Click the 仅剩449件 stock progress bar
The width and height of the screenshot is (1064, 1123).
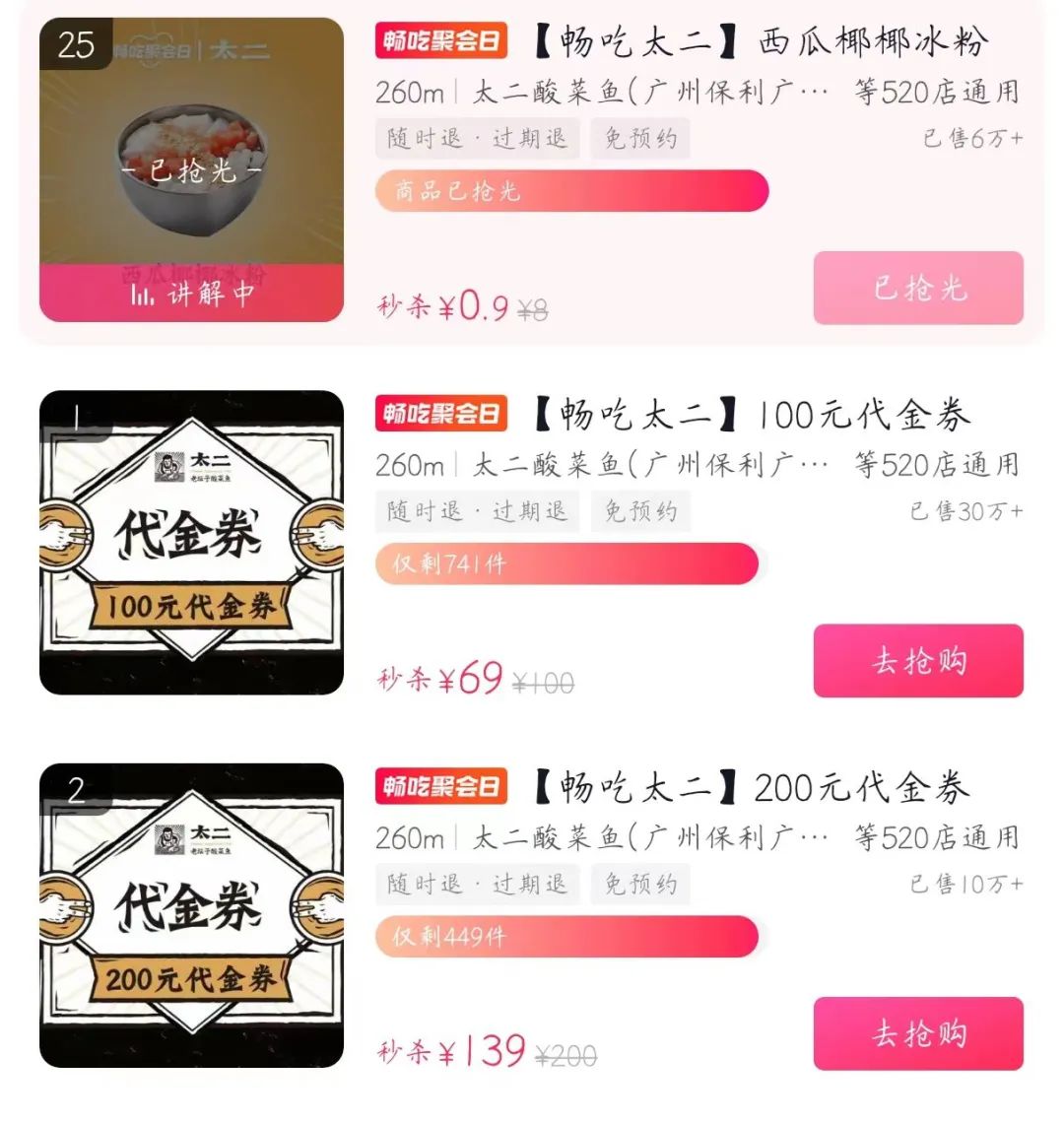pos(566,939)
